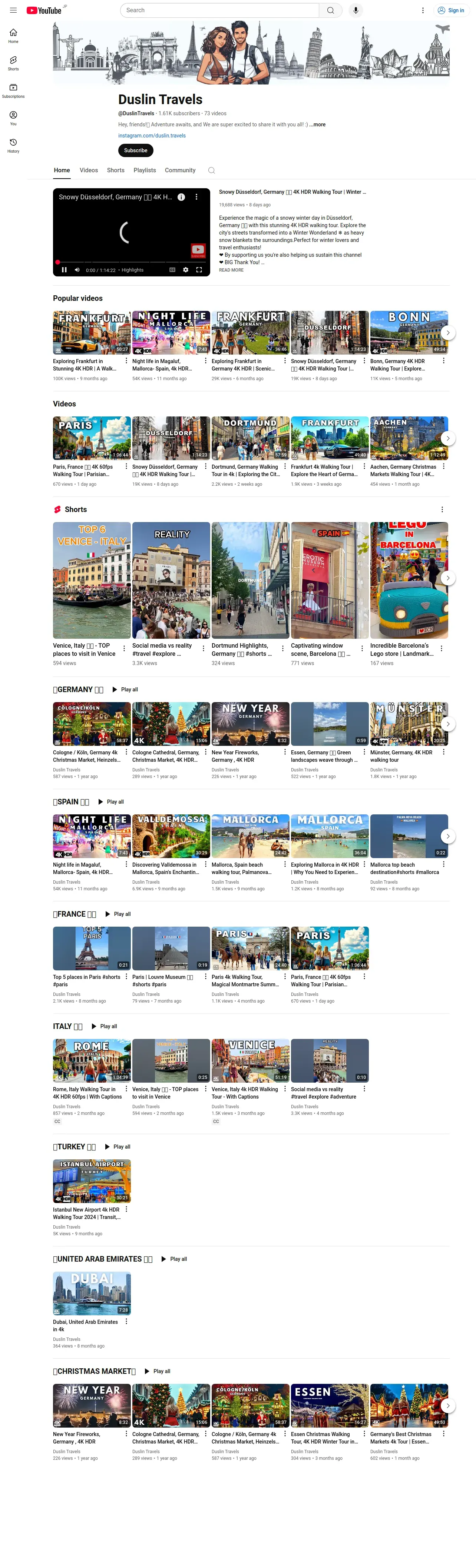The width and height of the screenshot is (476, 1568).
Task: Pause the featured Düsseldorf video
Action: [x=64, y=270]
